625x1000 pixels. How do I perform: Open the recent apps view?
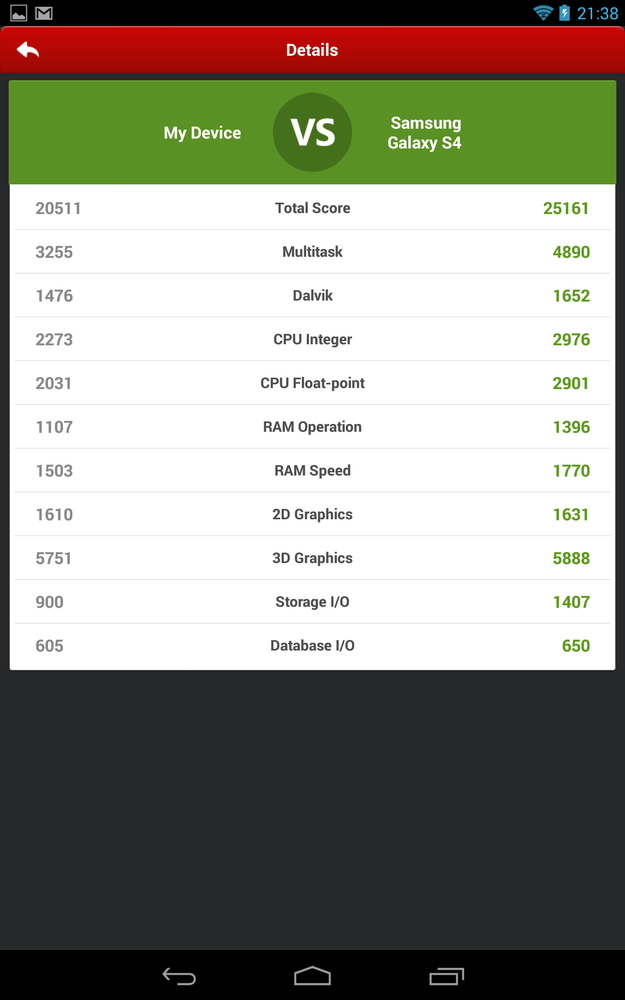coord(446,976)
